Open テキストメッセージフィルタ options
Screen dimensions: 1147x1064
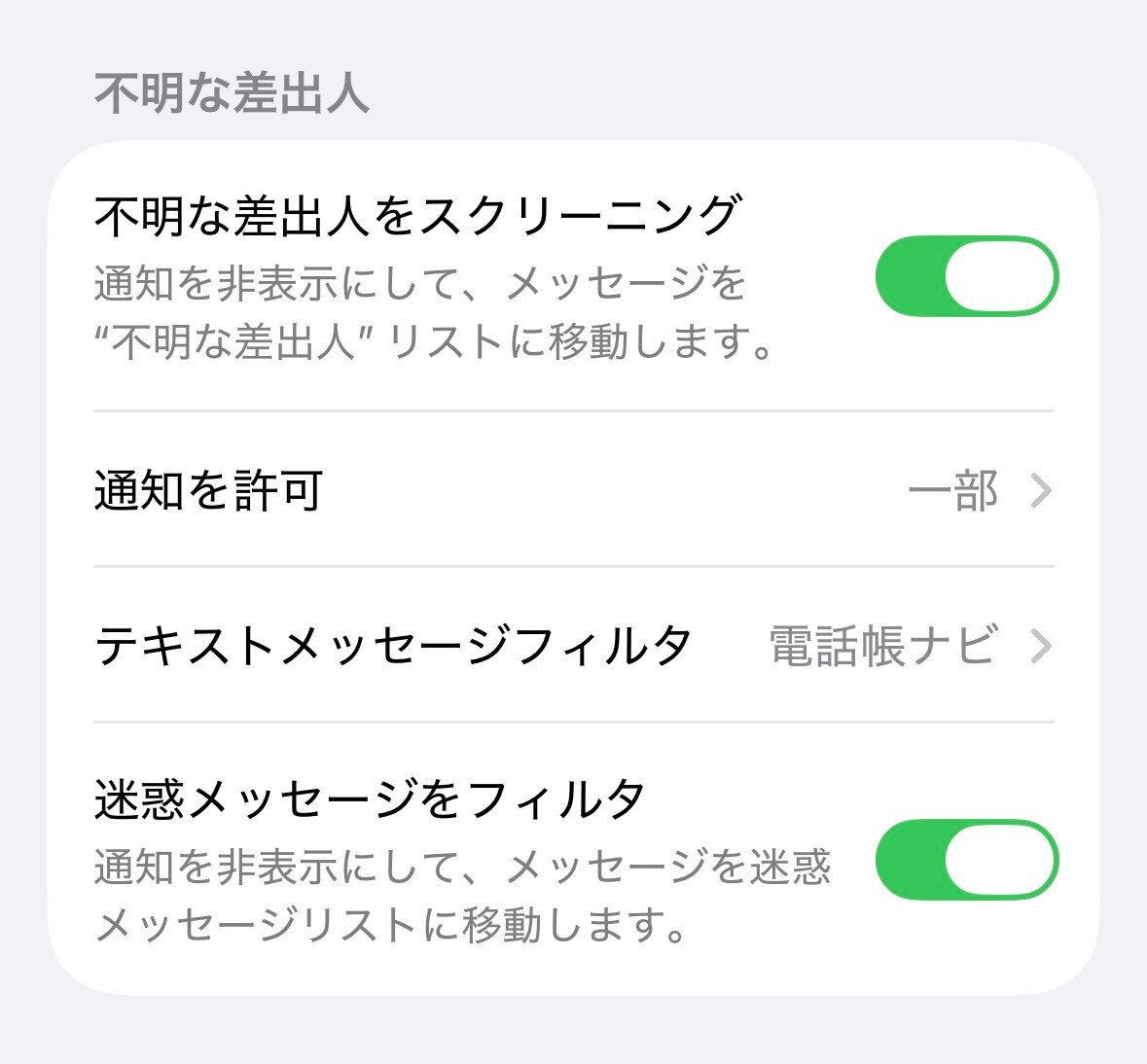[x=573, y=646]
